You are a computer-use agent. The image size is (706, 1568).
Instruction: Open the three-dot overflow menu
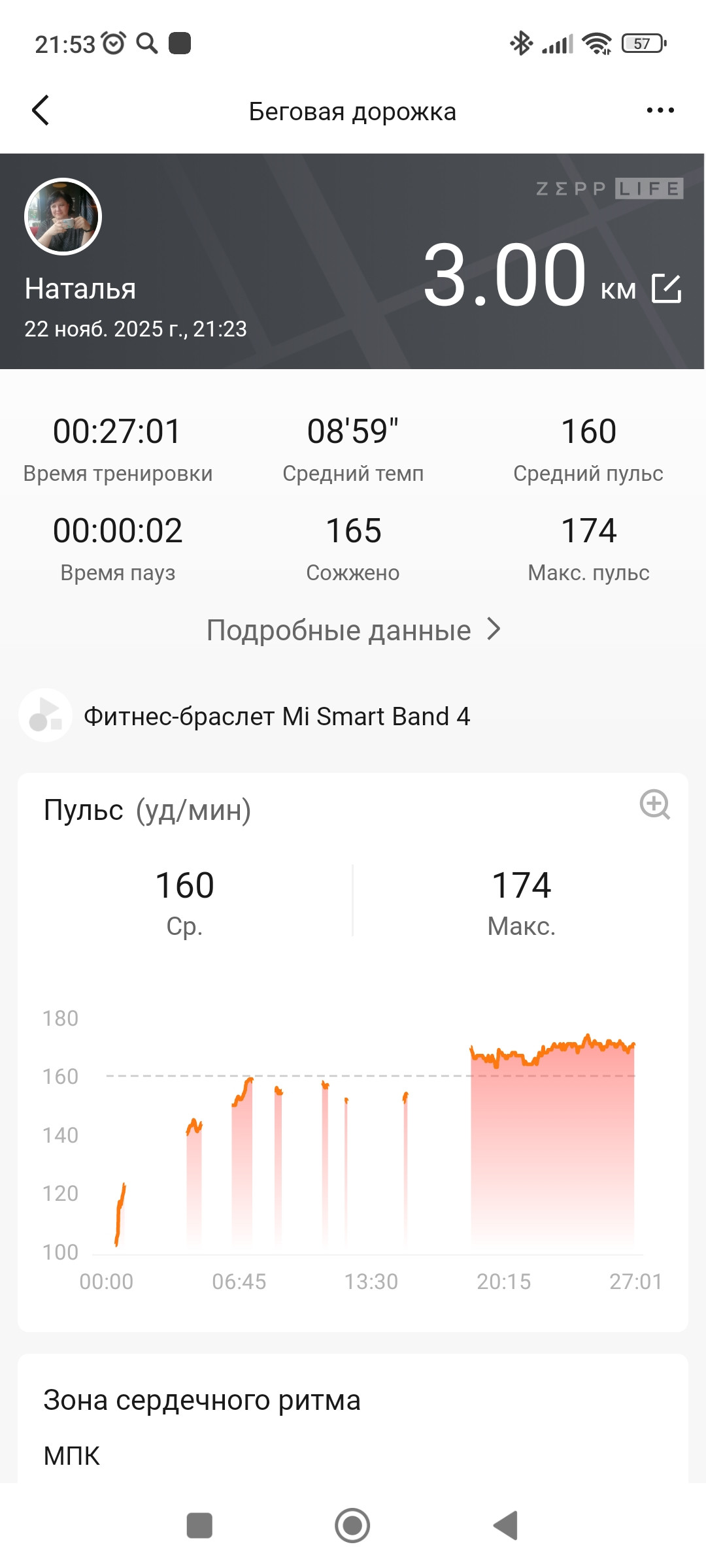(x=660, y=110)
